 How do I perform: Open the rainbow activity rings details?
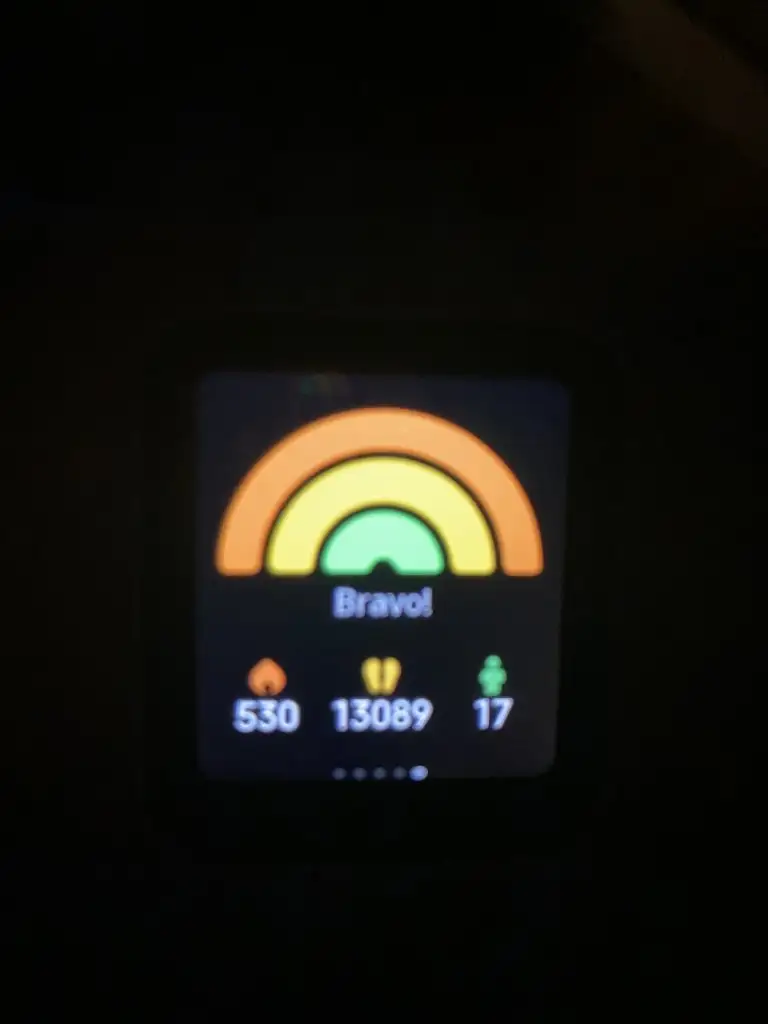pos(380,495)
